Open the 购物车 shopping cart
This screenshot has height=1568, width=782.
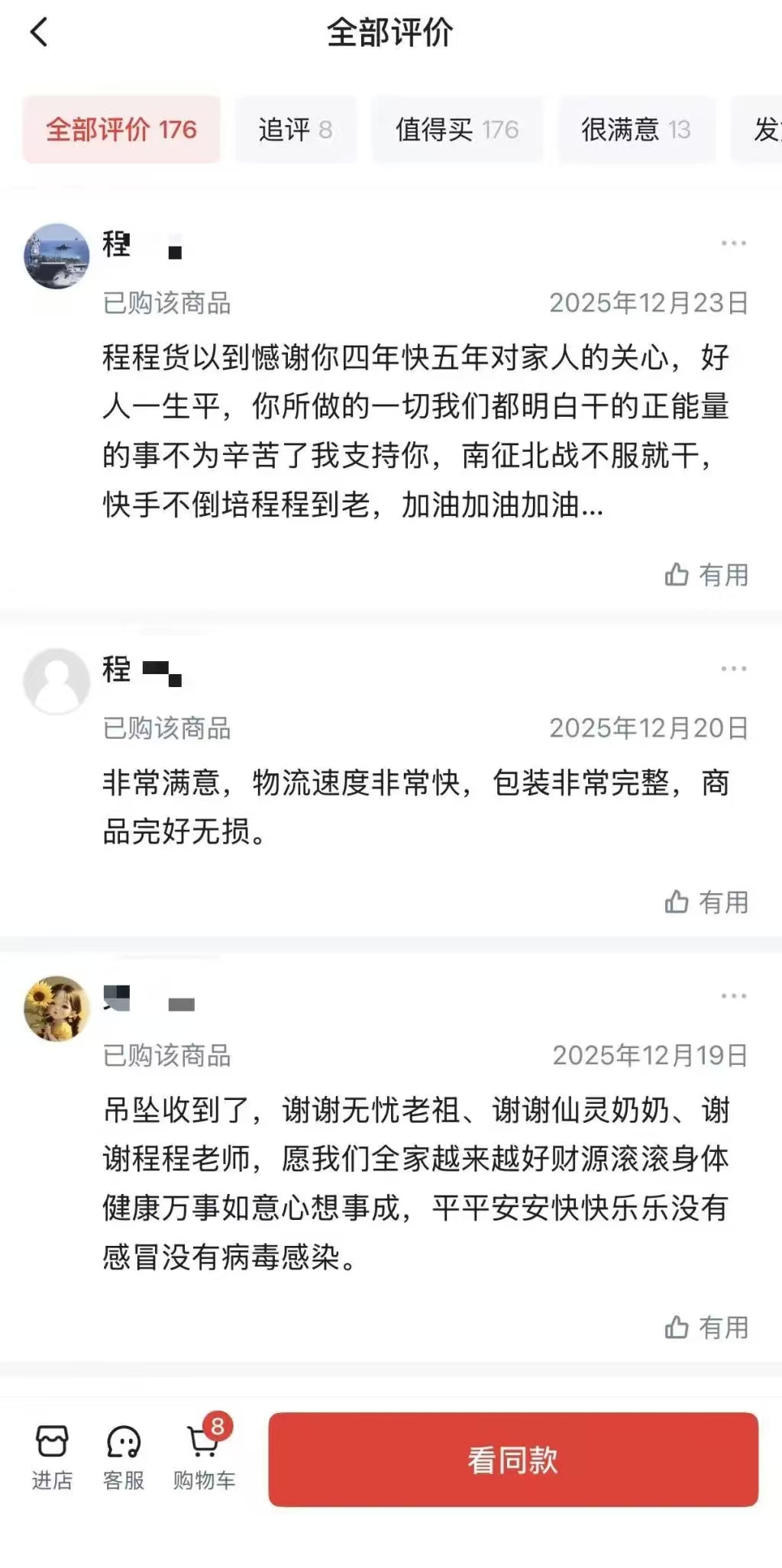(204, 1457)
